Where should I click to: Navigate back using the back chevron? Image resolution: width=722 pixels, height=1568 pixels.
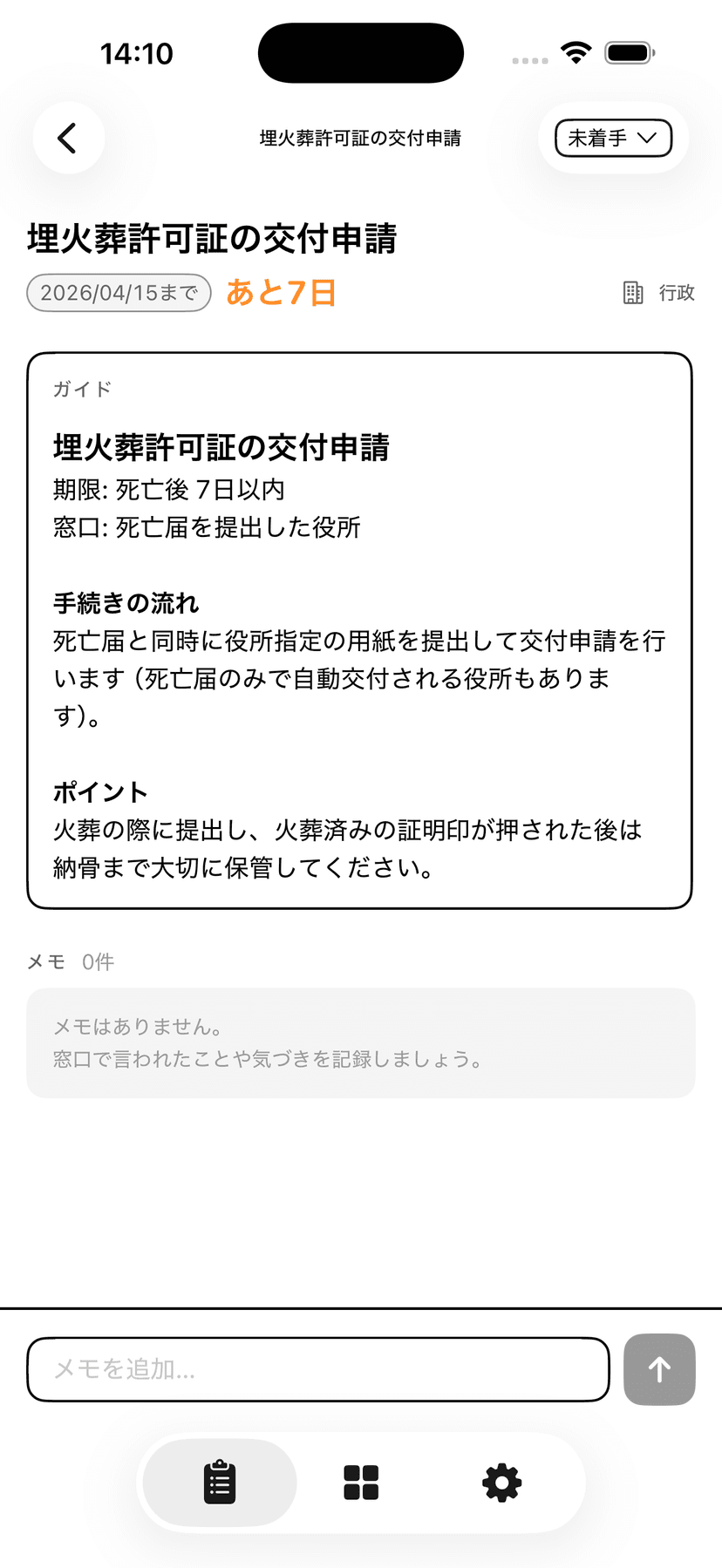pos(68,138)
